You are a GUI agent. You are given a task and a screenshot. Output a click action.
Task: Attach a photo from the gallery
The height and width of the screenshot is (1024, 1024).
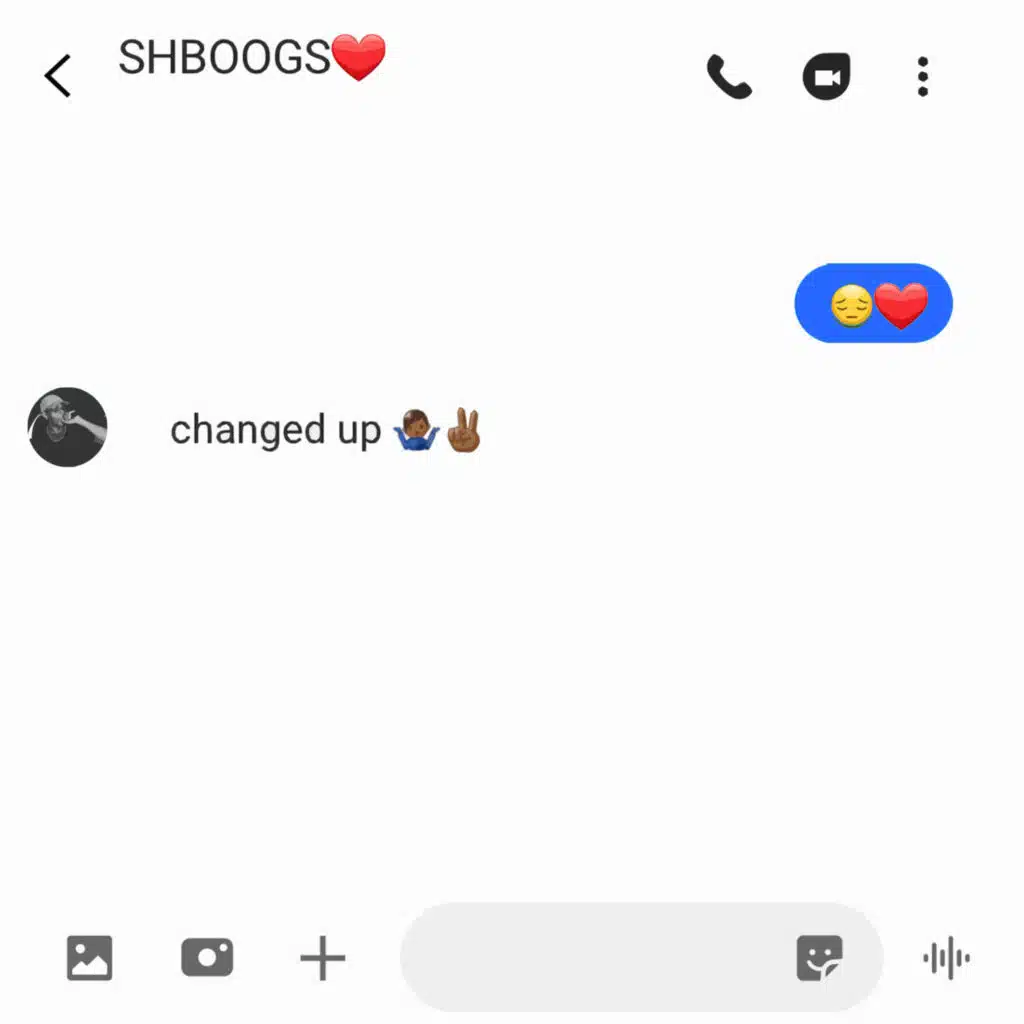[89, 958]
